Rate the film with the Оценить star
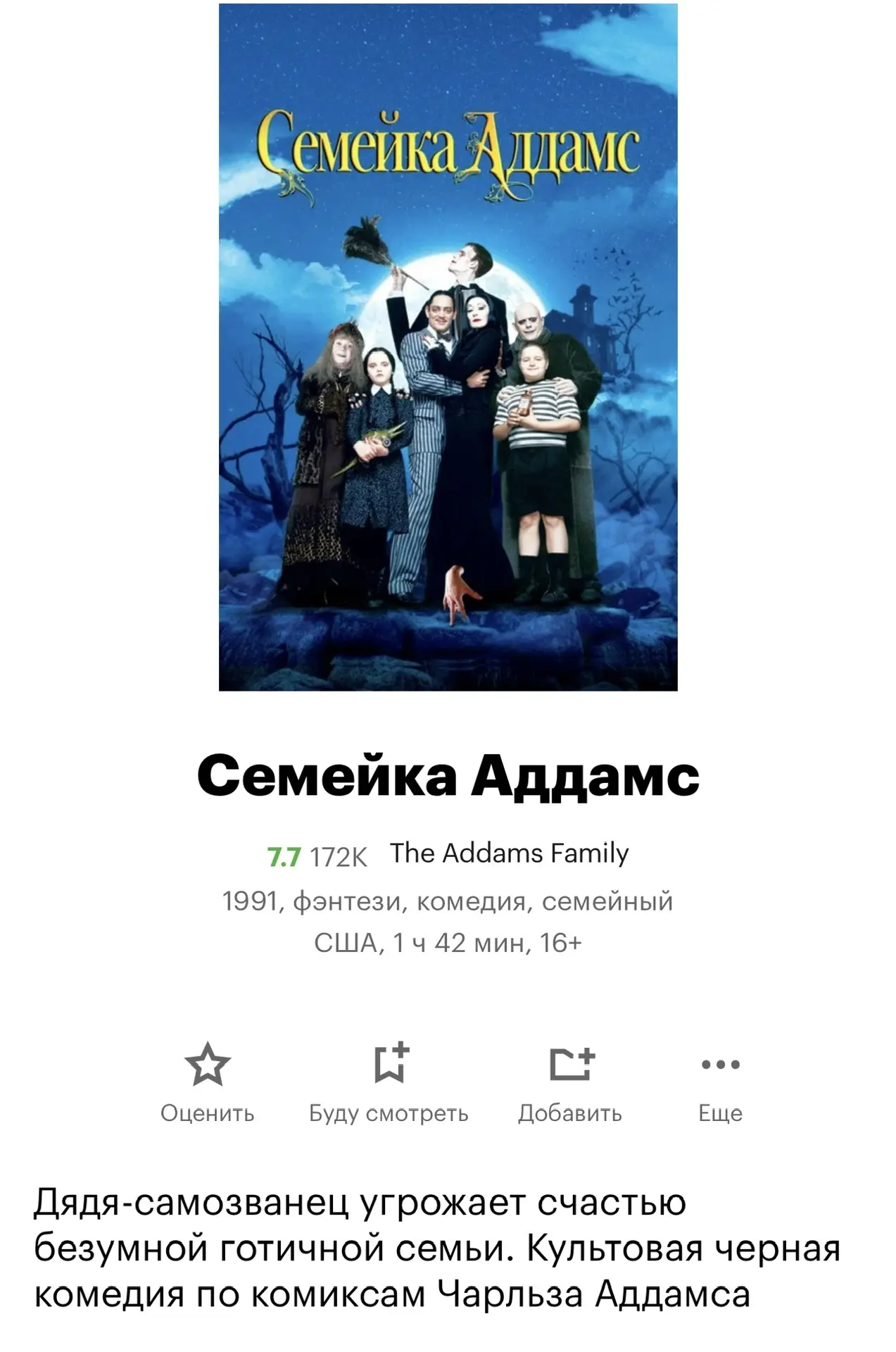 click(x=207, y=1065)
